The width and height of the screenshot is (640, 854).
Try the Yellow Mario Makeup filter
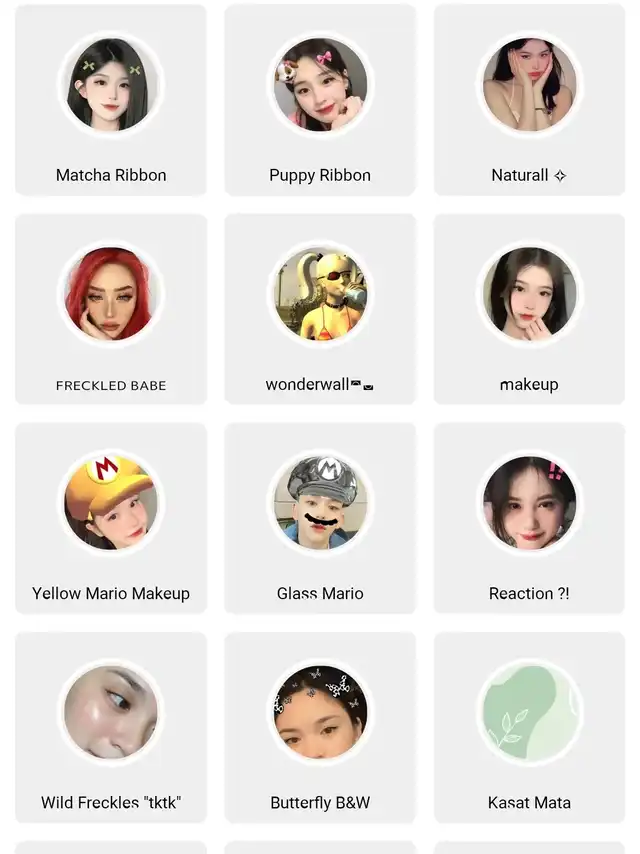coord(111,518)
